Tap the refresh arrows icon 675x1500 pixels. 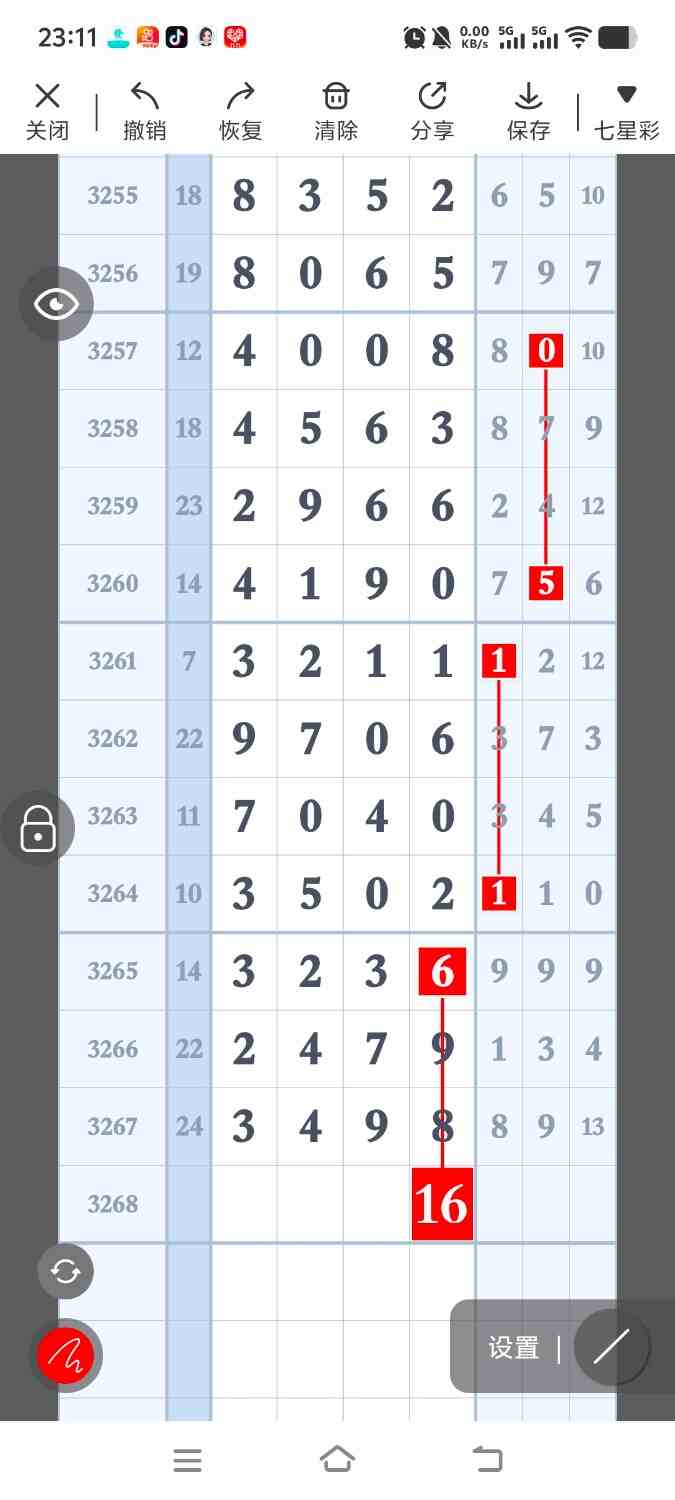pos(65,1271)
